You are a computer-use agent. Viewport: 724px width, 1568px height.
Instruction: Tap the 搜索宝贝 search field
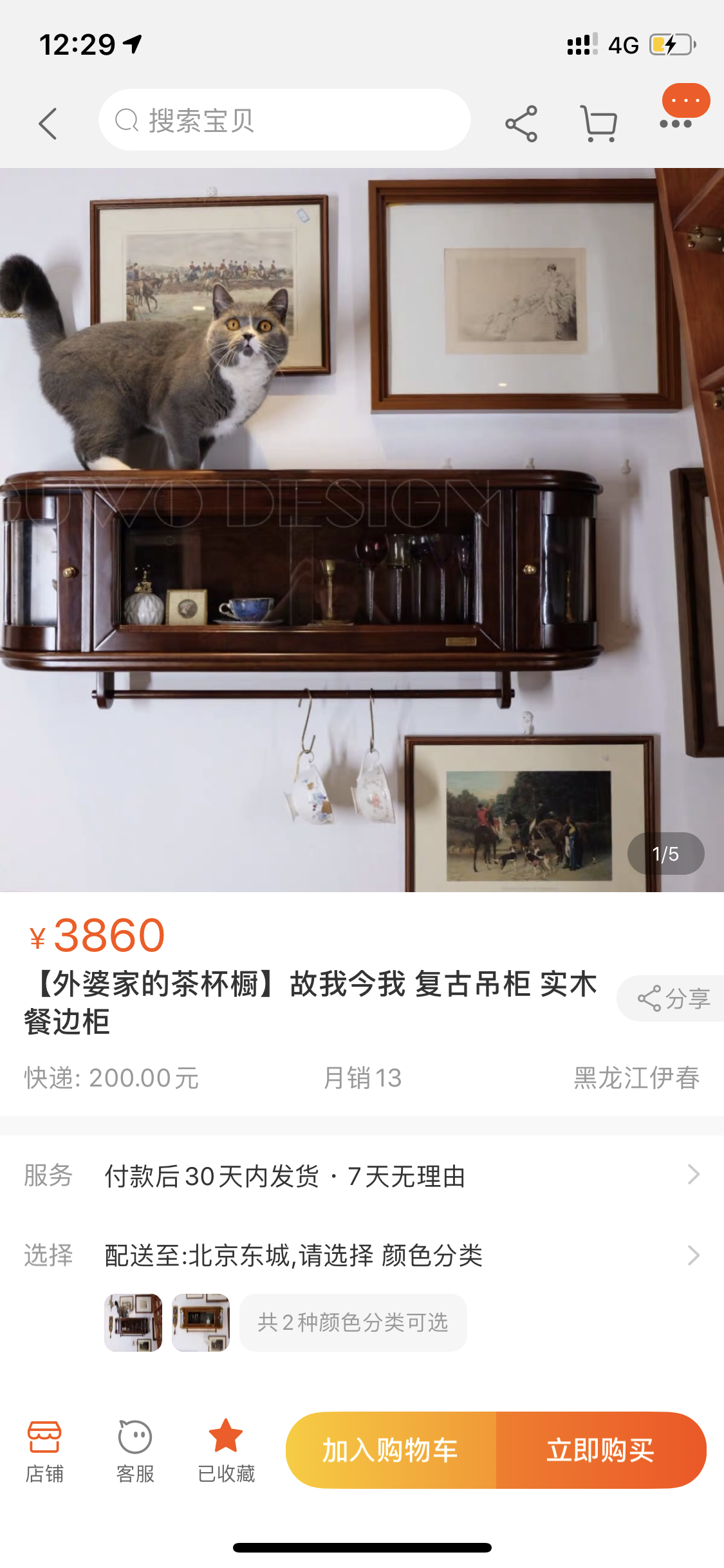tap(284, 120)
